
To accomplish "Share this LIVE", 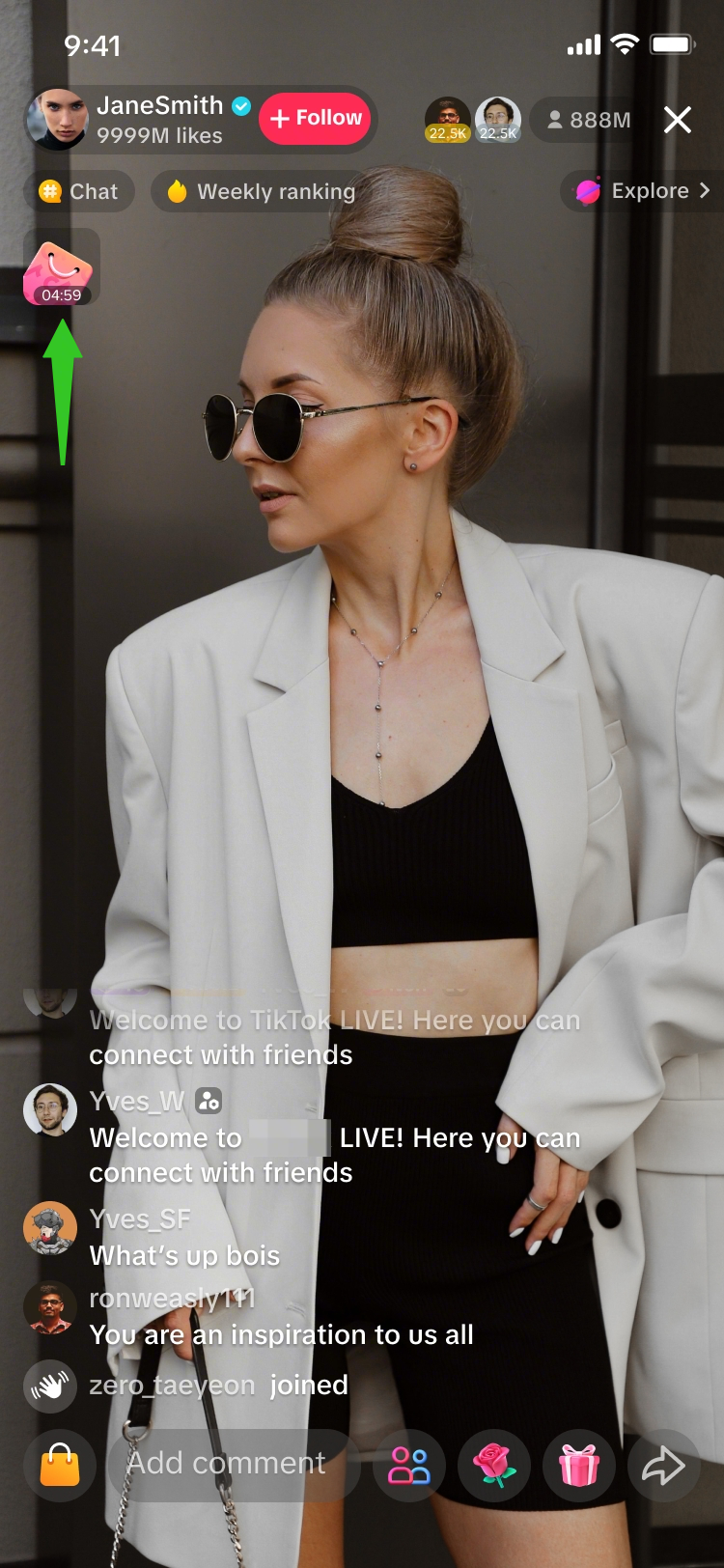I will (663, 1466).
